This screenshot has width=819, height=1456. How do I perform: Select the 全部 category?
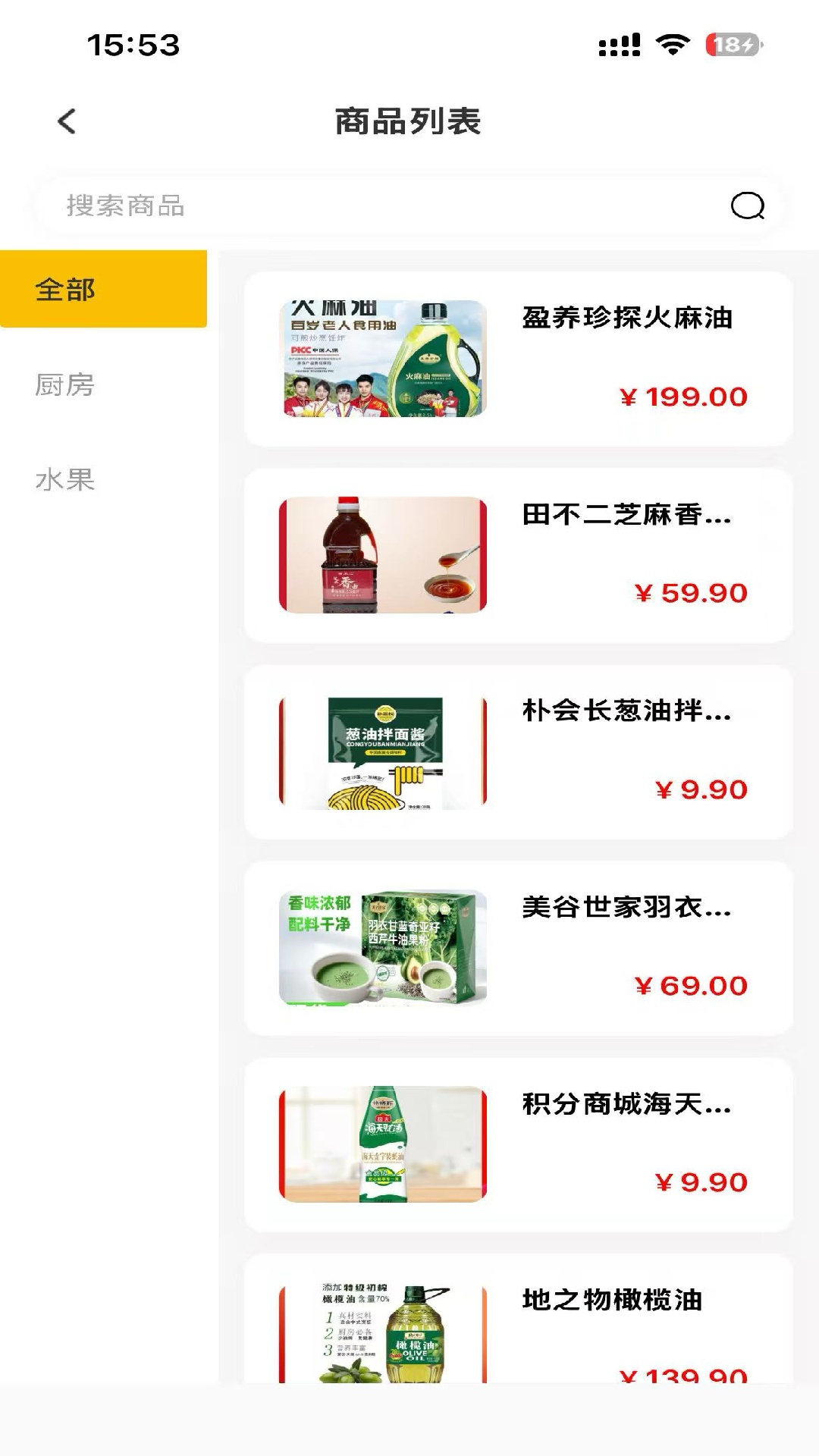[103, 289]
